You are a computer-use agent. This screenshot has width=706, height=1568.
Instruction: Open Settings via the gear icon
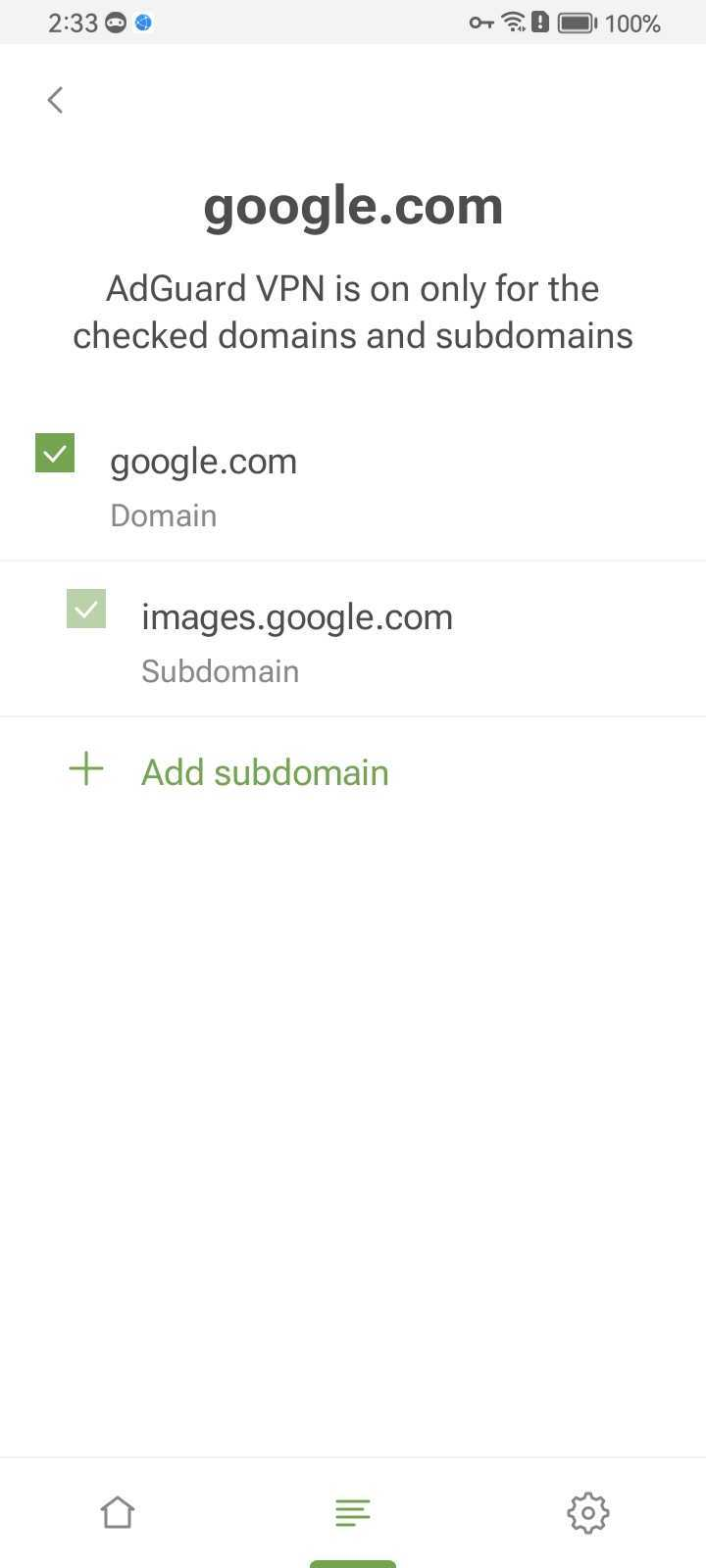pyautogui.click(x=587, y=1511)
